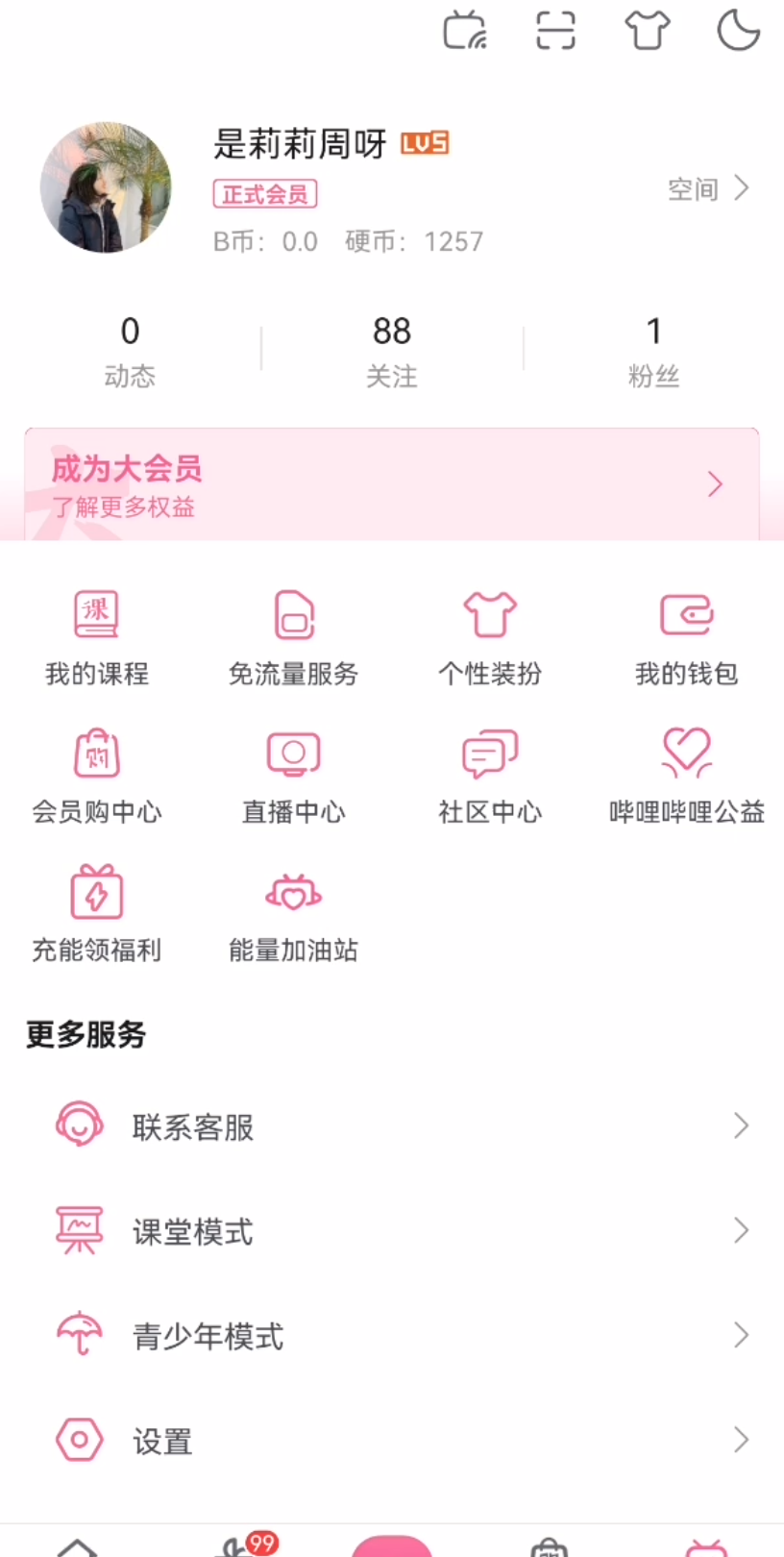Enable 青少年模式 (Teen Mode)
Screen dimensions: 784x1557
207,1336
